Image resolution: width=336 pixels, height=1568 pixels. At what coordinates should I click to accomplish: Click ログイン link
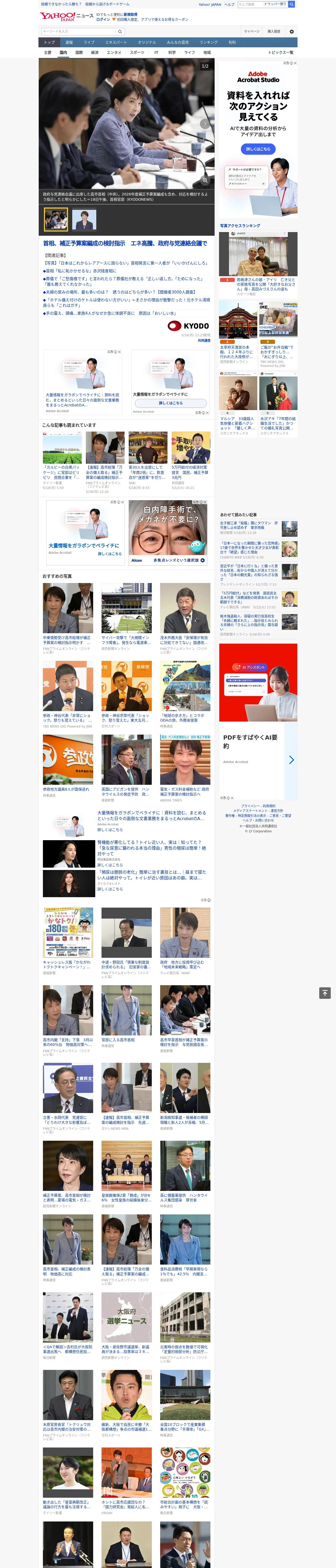click(x=103, y=20)
